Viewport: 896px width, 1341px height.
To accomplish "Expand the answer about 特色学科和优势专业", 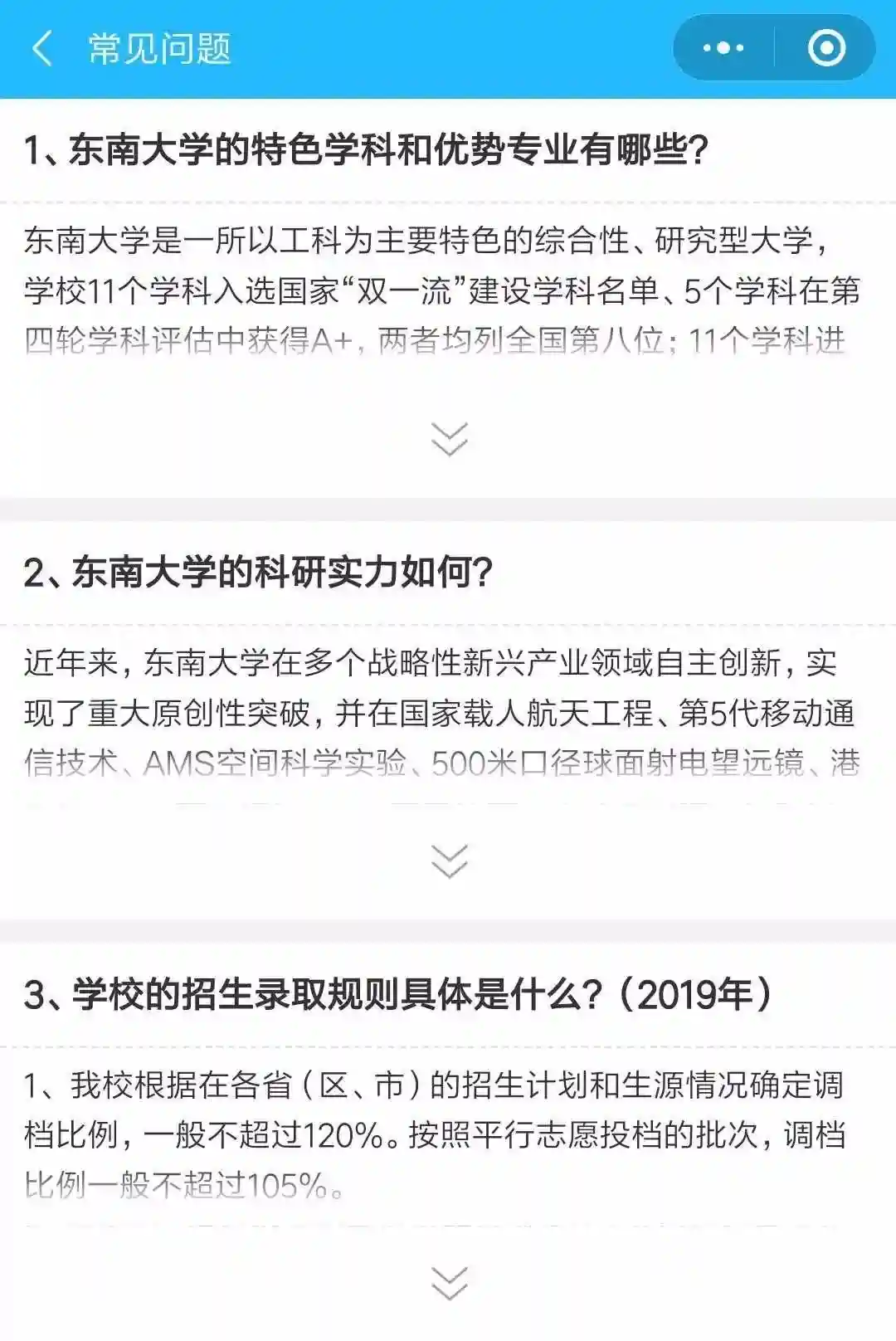I will pos(449,439).
